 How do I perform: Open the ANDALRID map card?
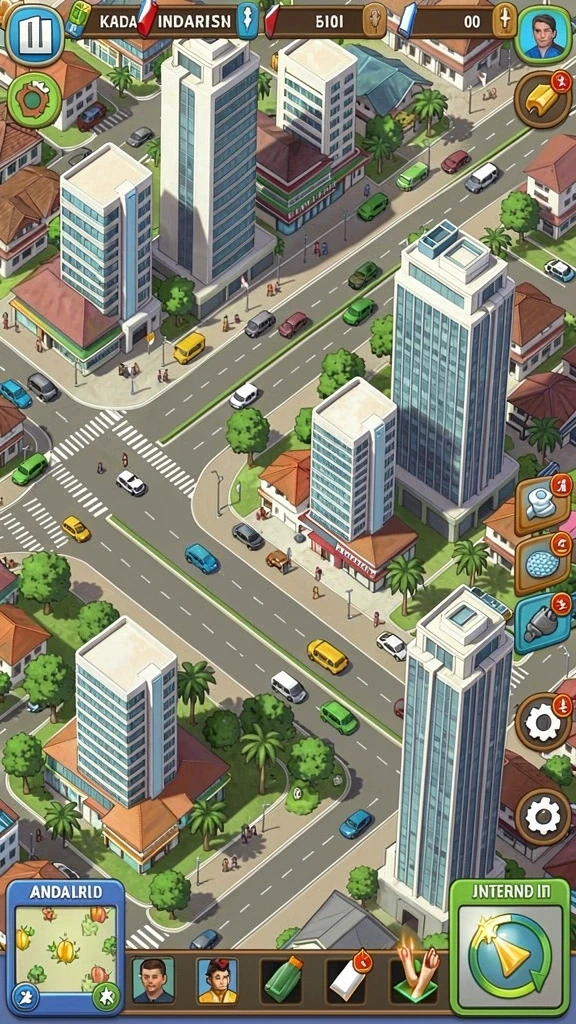[65, 947]
